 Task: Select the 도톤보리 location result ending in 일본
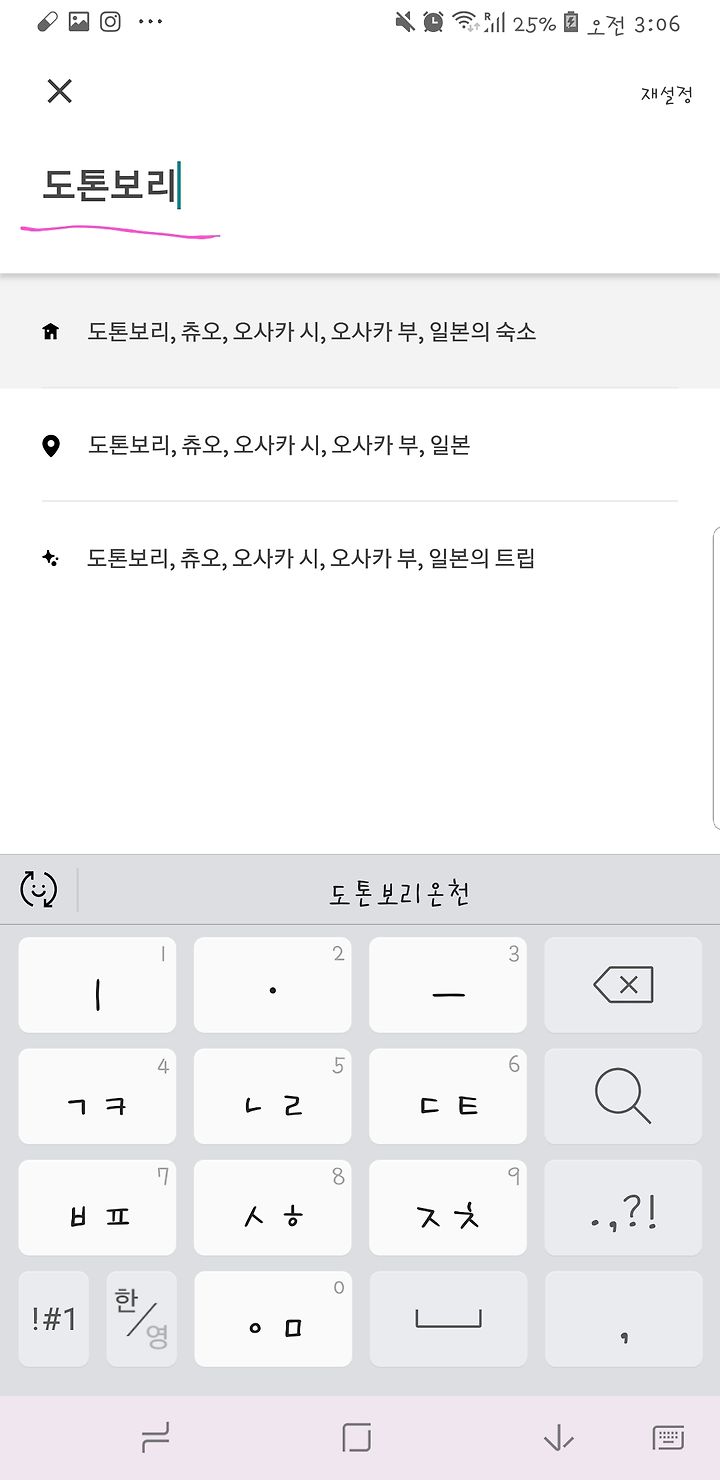coord(360,445)
